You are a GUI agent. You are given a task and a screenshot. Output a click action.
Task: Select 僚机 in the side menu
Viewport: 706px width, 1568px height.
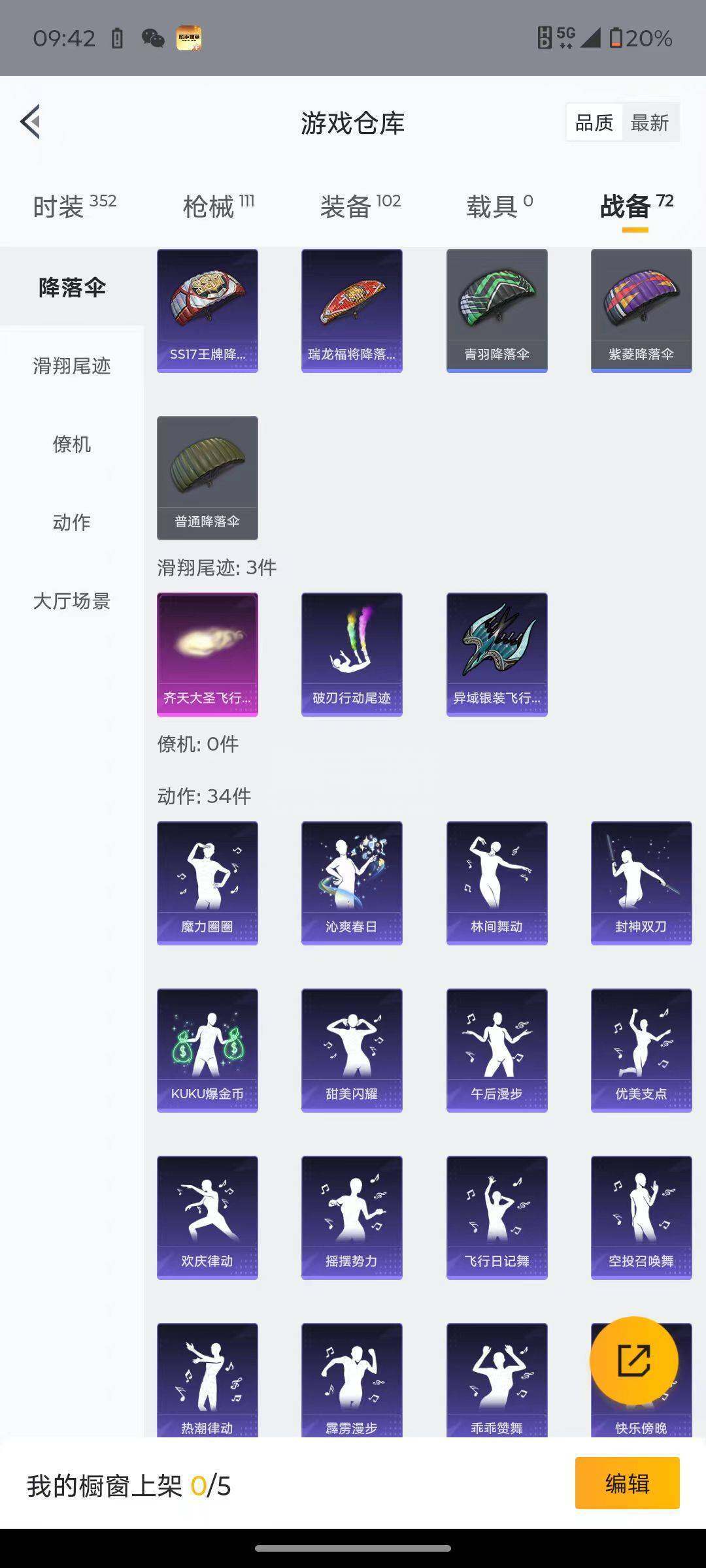tap(72, 444)
